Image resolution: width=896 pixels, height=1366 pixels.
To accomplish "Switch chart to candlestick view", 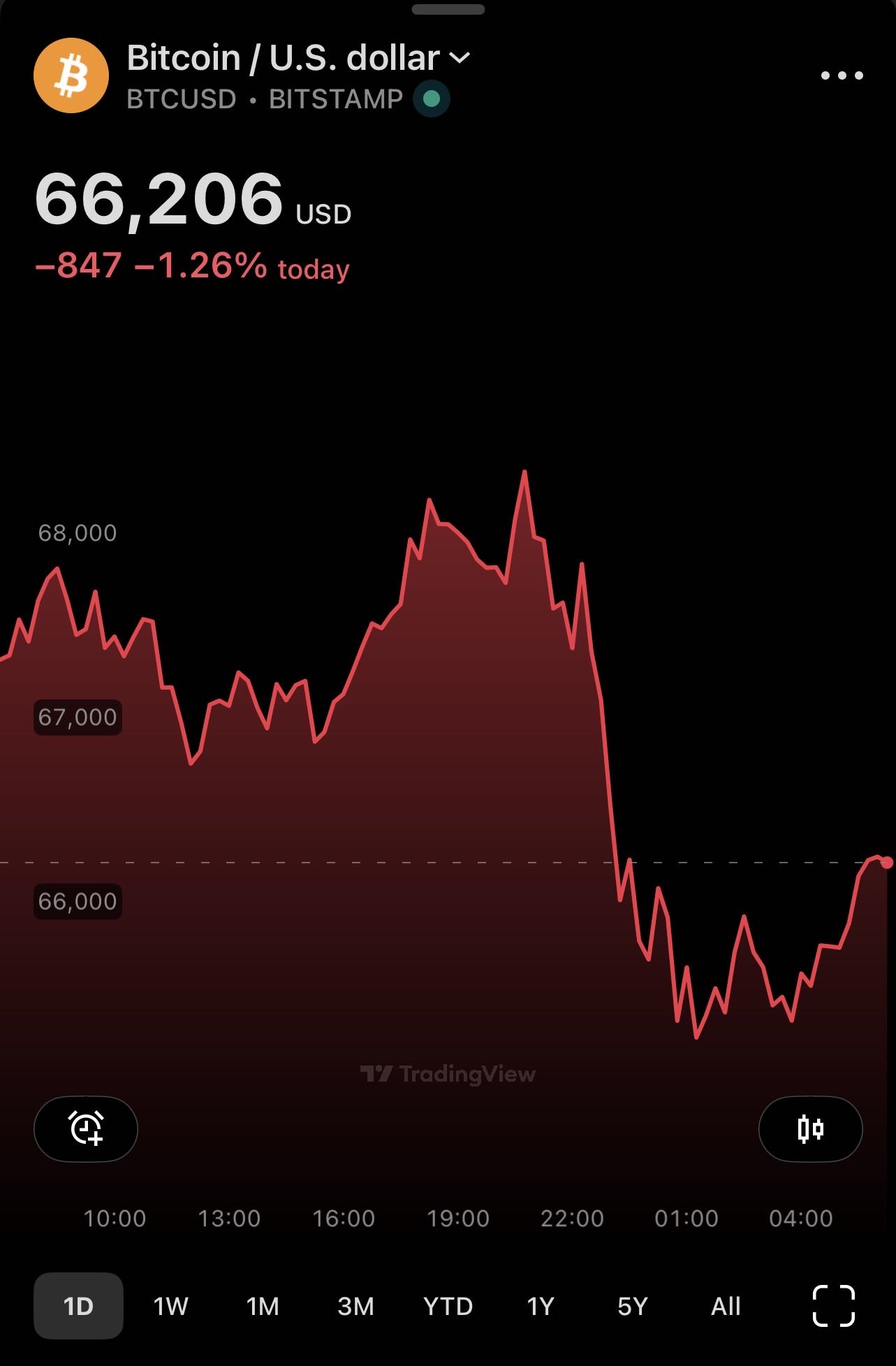I will tap(810, 1128).
